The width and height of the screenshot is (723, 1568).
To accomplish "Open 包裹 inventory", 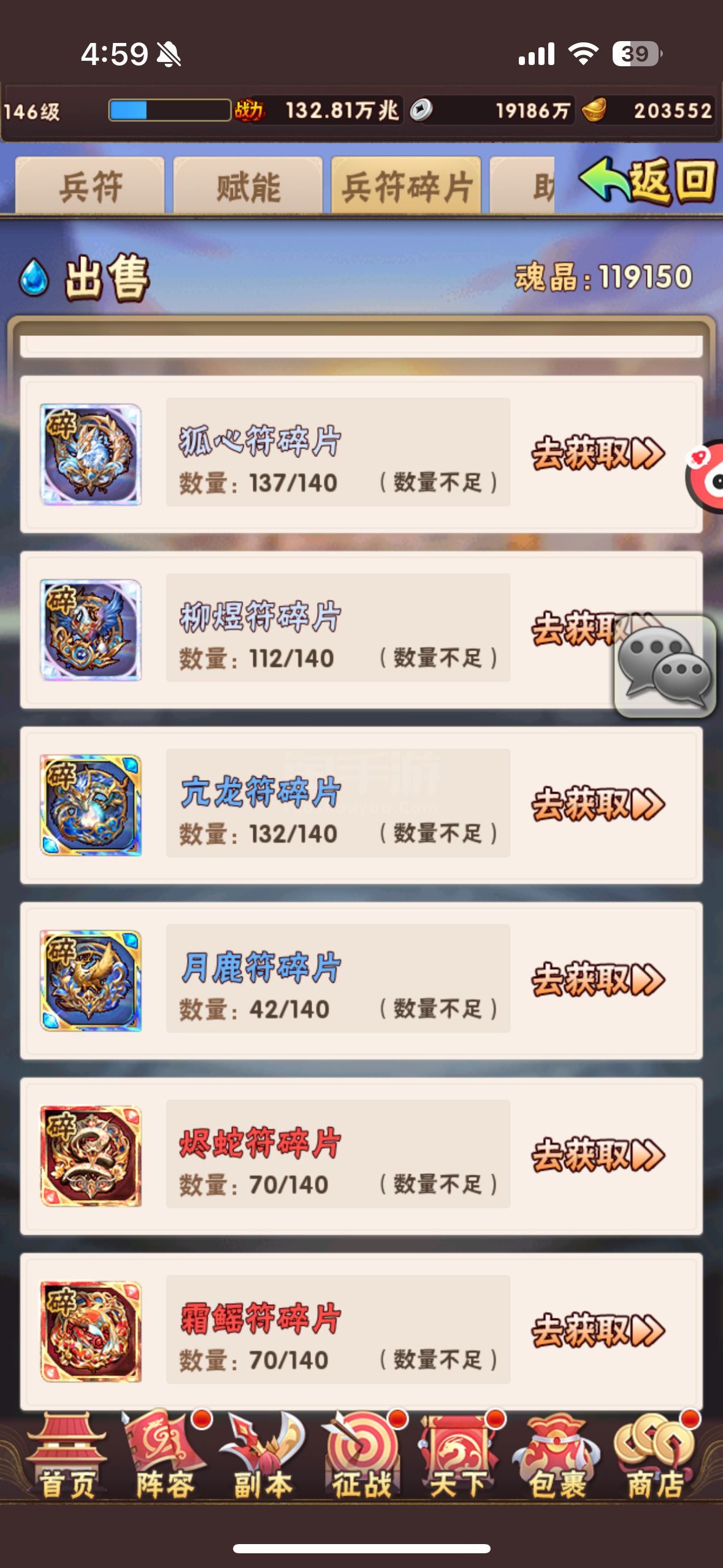I will tap(557, 1456).
